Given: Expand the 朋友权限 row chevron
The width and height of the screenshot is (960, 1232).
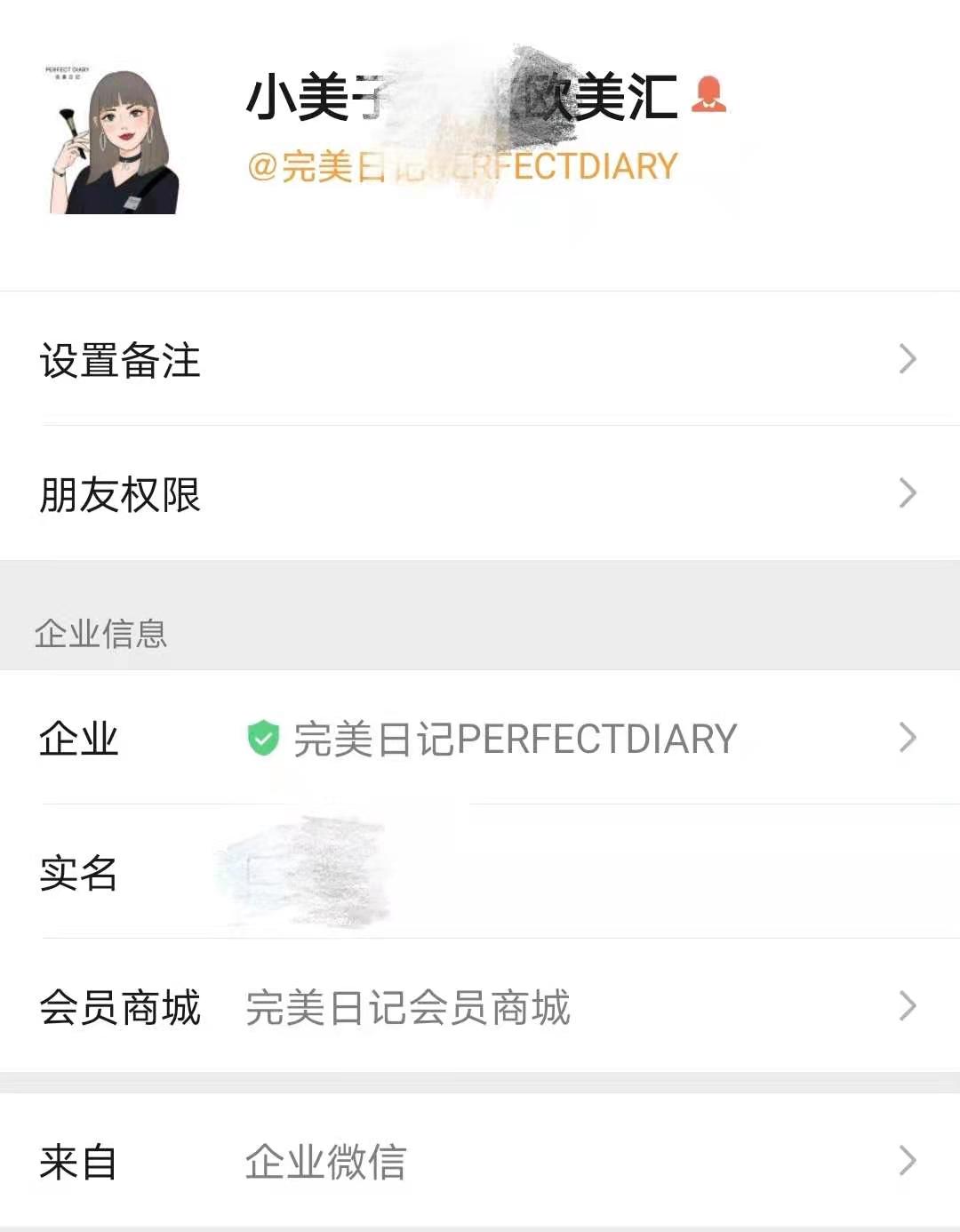Looking at the screenshot, I should [x=907, y=492].
